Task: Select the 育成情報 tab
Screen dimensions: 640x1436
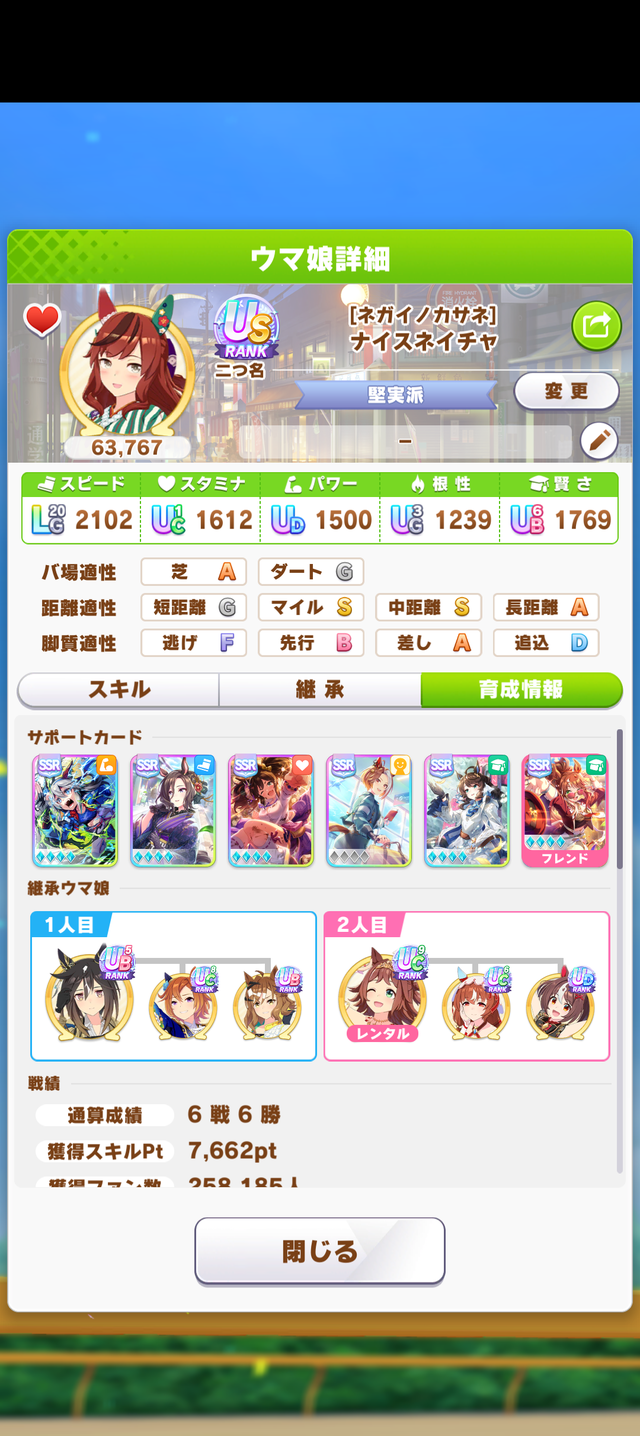Action: click(520, 689)
